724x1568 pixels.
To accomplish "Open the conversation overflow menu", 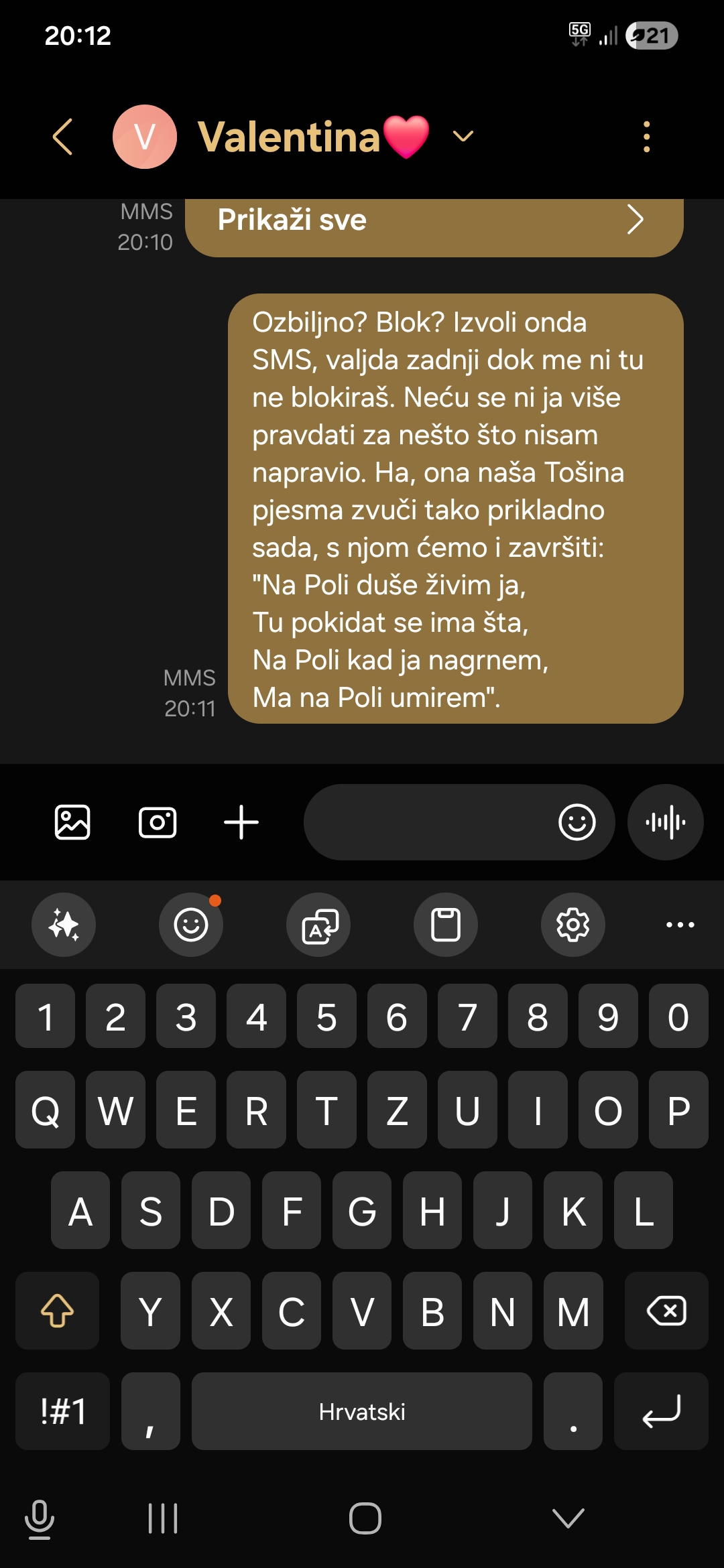I will coord(646,137).
